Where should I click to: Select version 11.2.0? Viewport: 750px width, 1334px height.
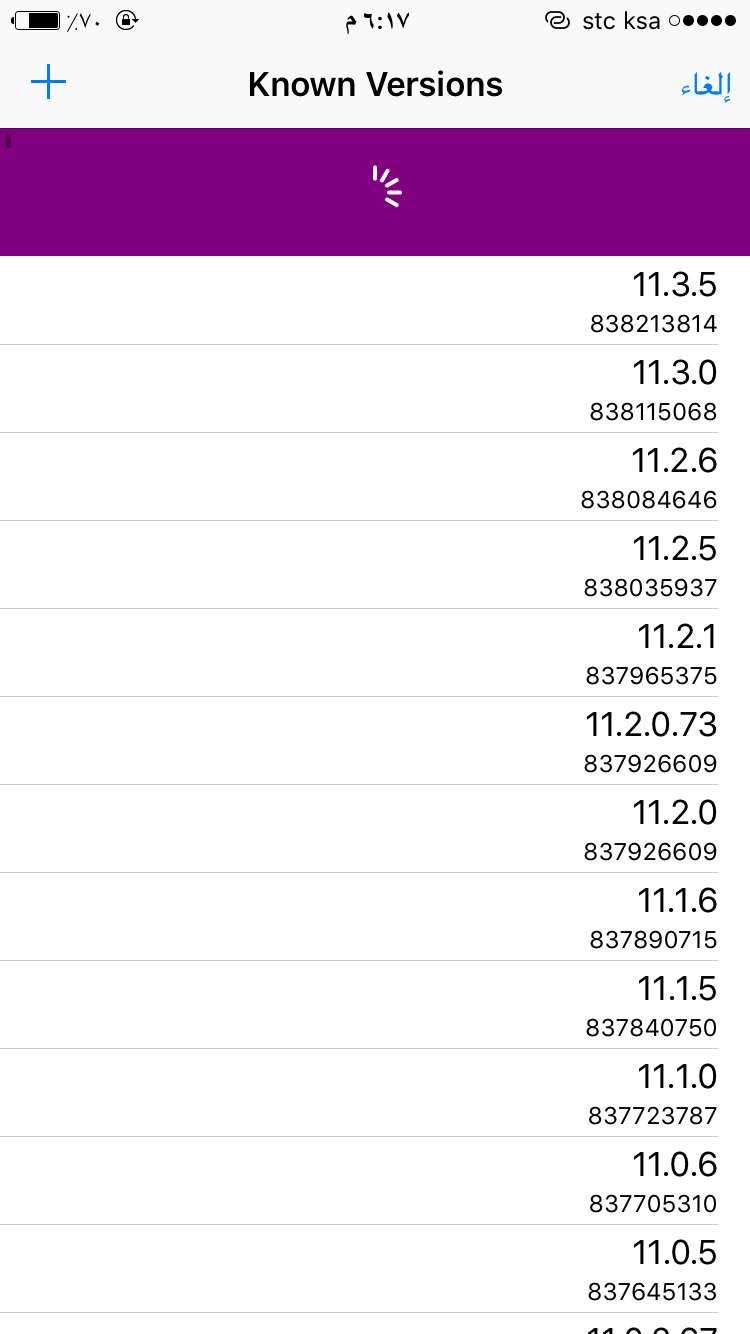click(x=375, y=829)
